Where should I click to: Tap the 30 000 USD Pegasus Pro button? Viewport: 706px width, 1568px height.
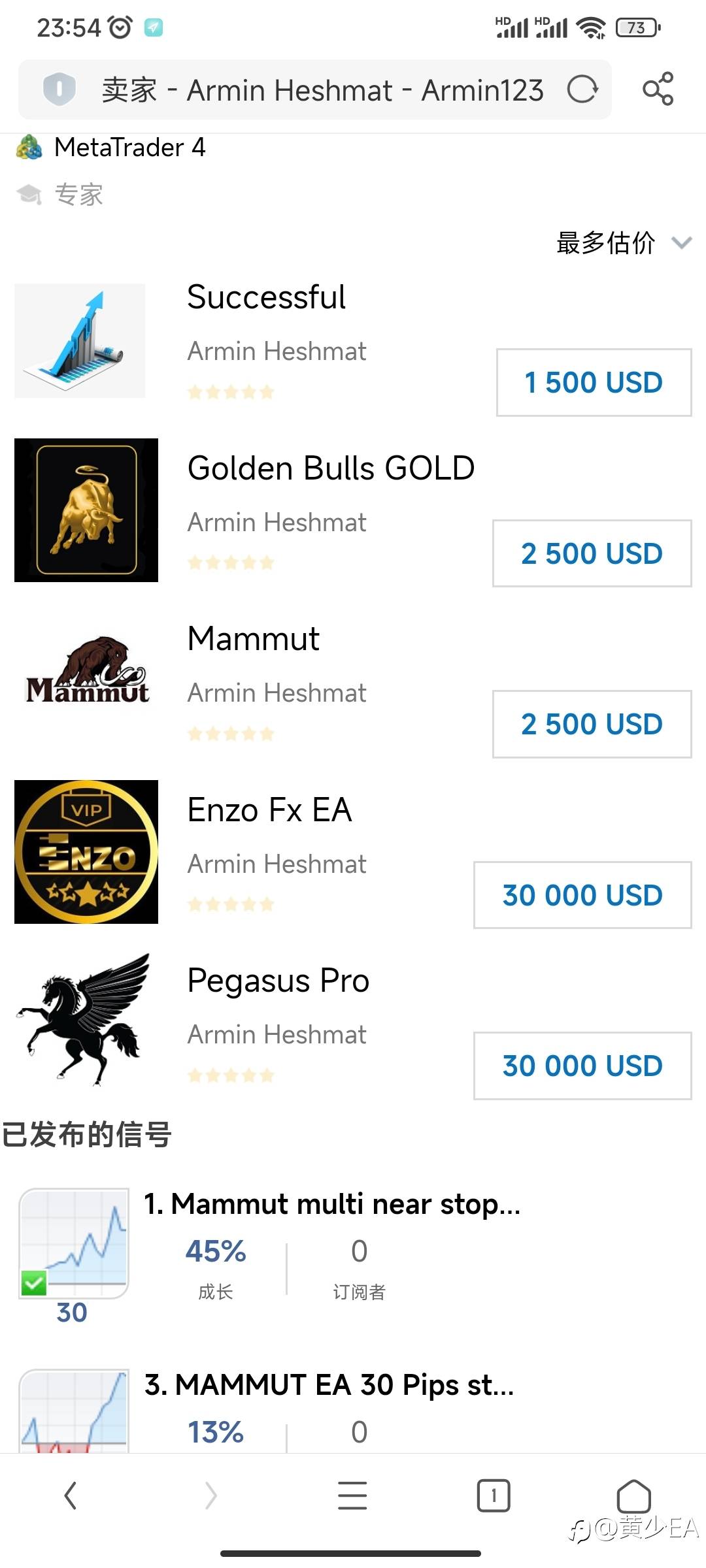(x=582, y=1066)
